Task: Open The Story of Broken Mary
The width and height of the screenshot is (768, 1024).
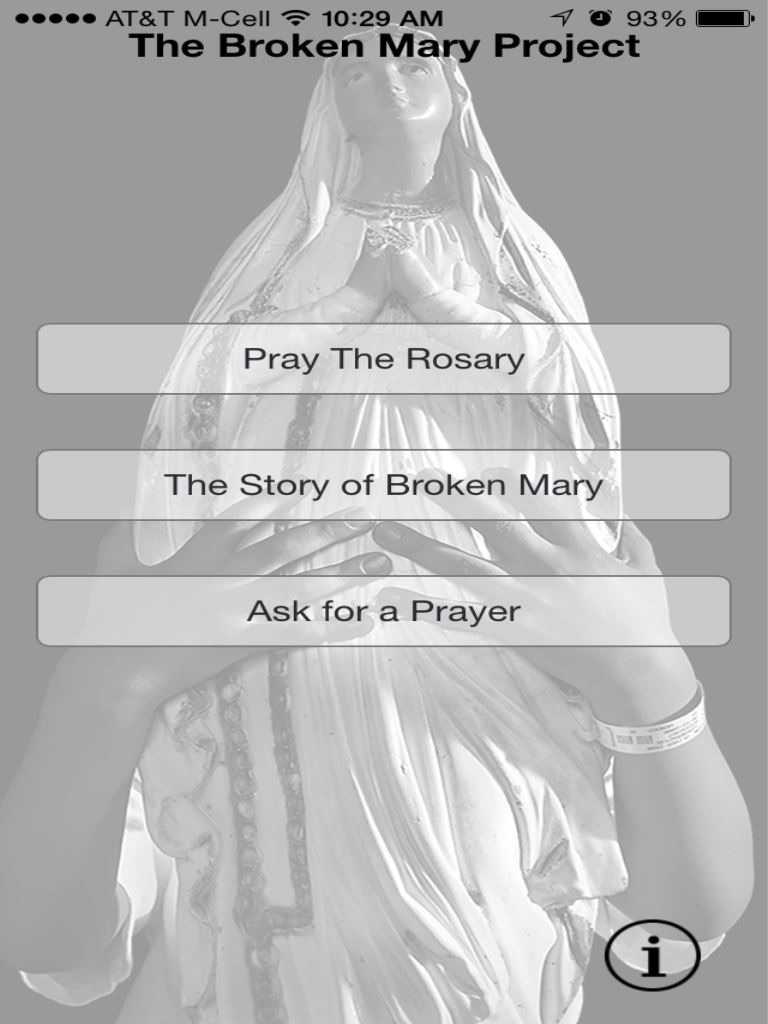Action: 384,485
